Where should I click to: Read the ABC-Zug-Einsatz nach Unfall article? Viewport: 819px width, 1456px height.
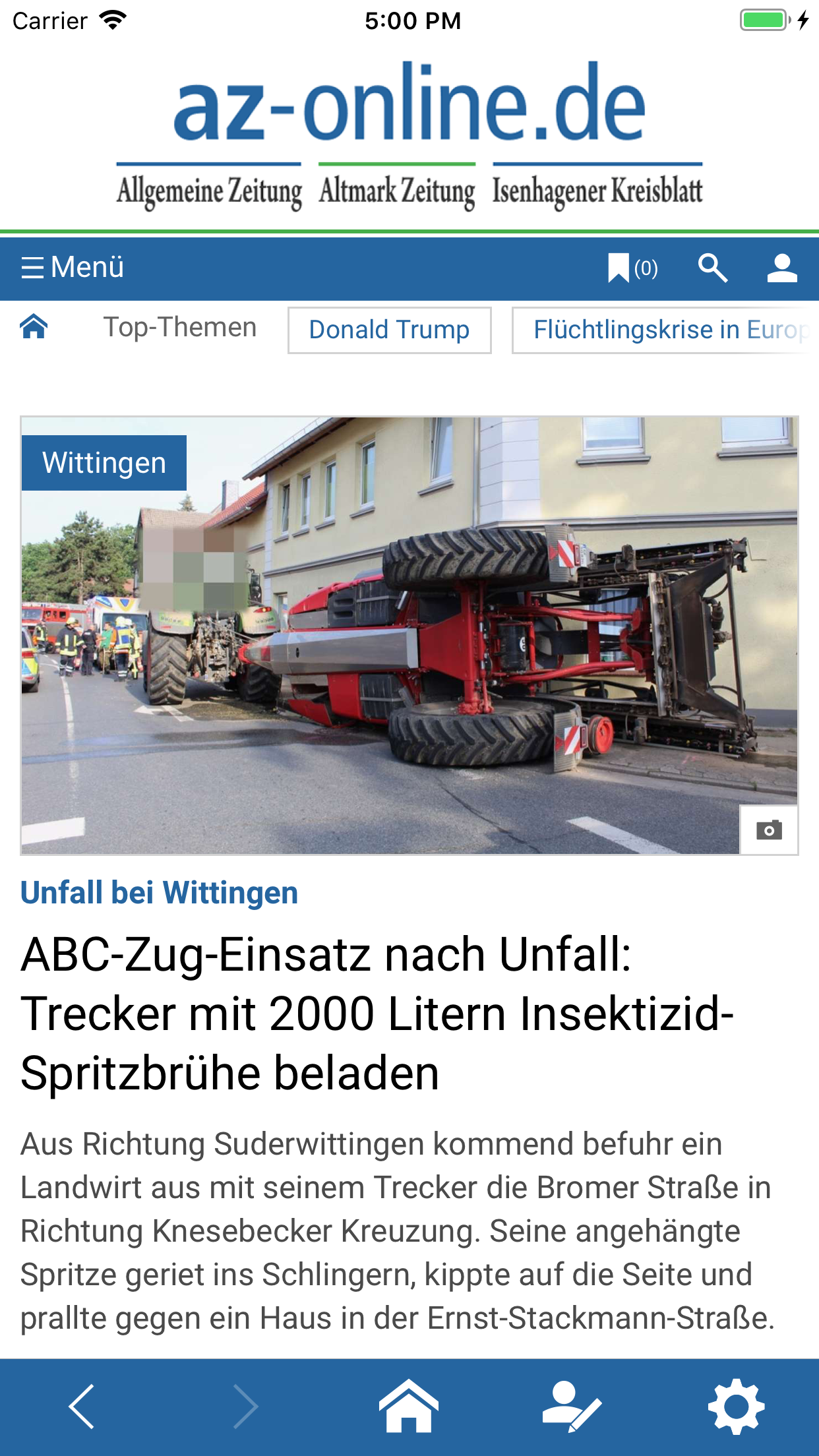(x=378, y=1014)
